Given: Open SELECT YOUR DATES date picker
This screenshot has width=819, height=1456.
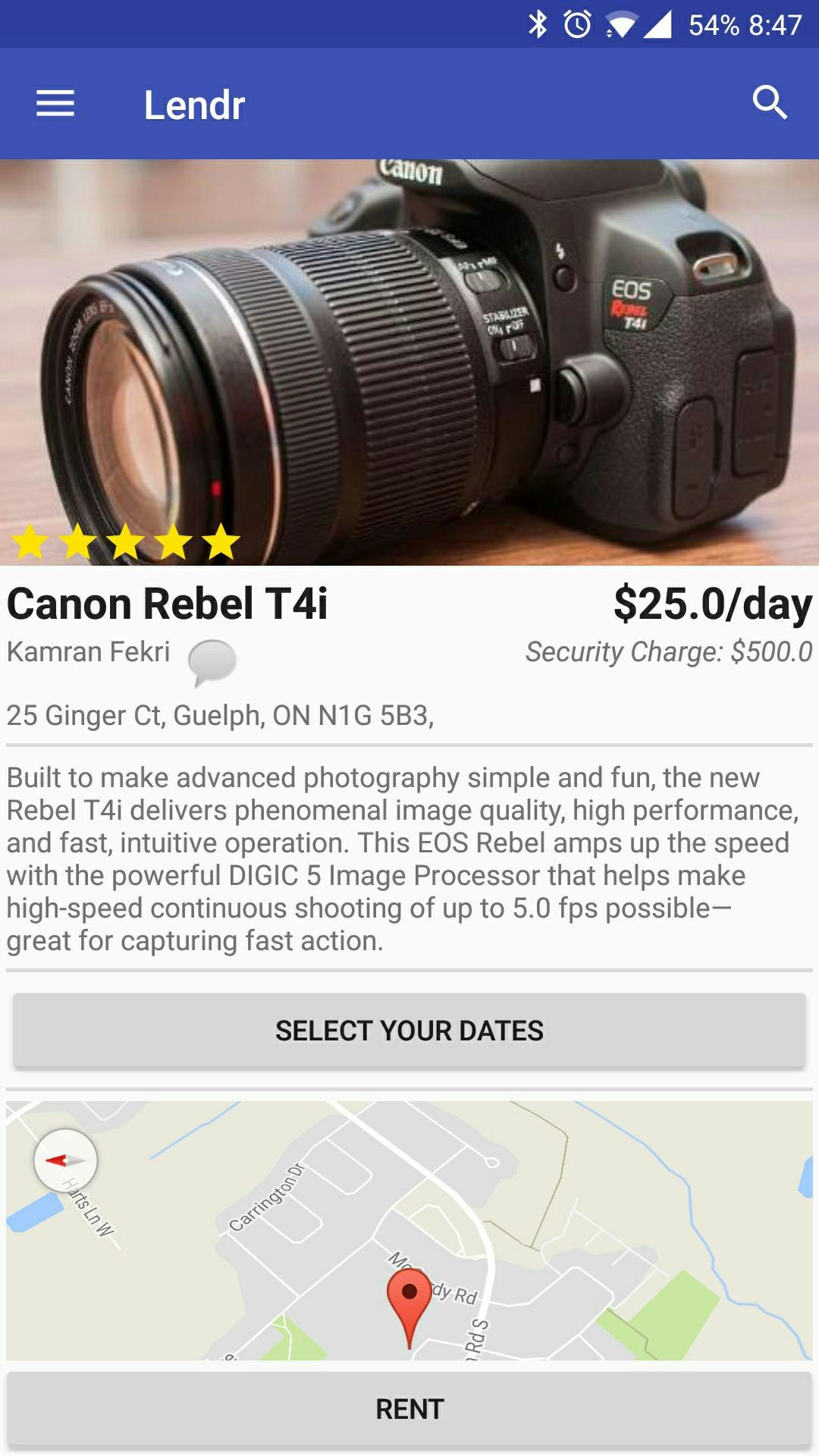Looking at the screenshot, I should 409,1030.
